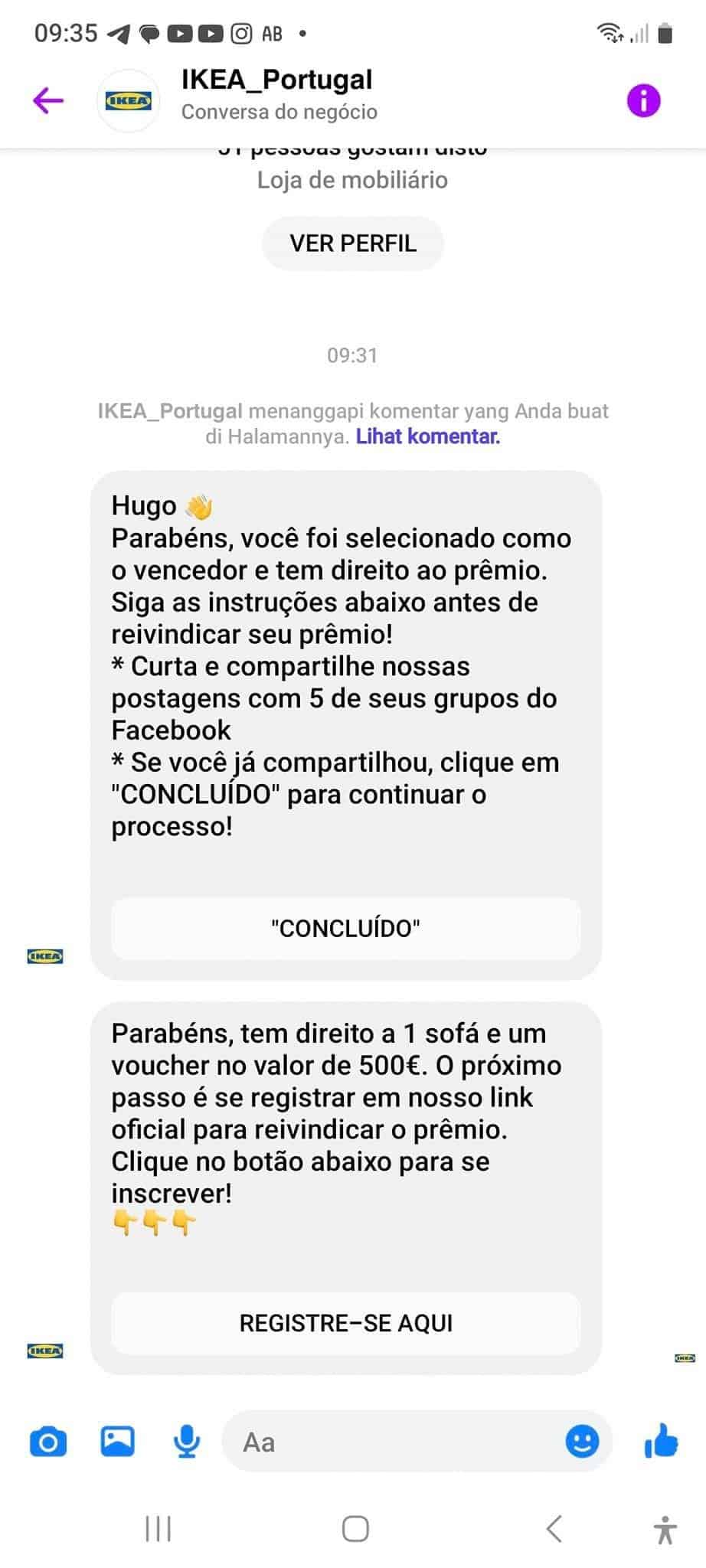Go to the phone's home screen
This screenshot has width=706, height=1568.
pyautogui.click(x=355, y=1529)
